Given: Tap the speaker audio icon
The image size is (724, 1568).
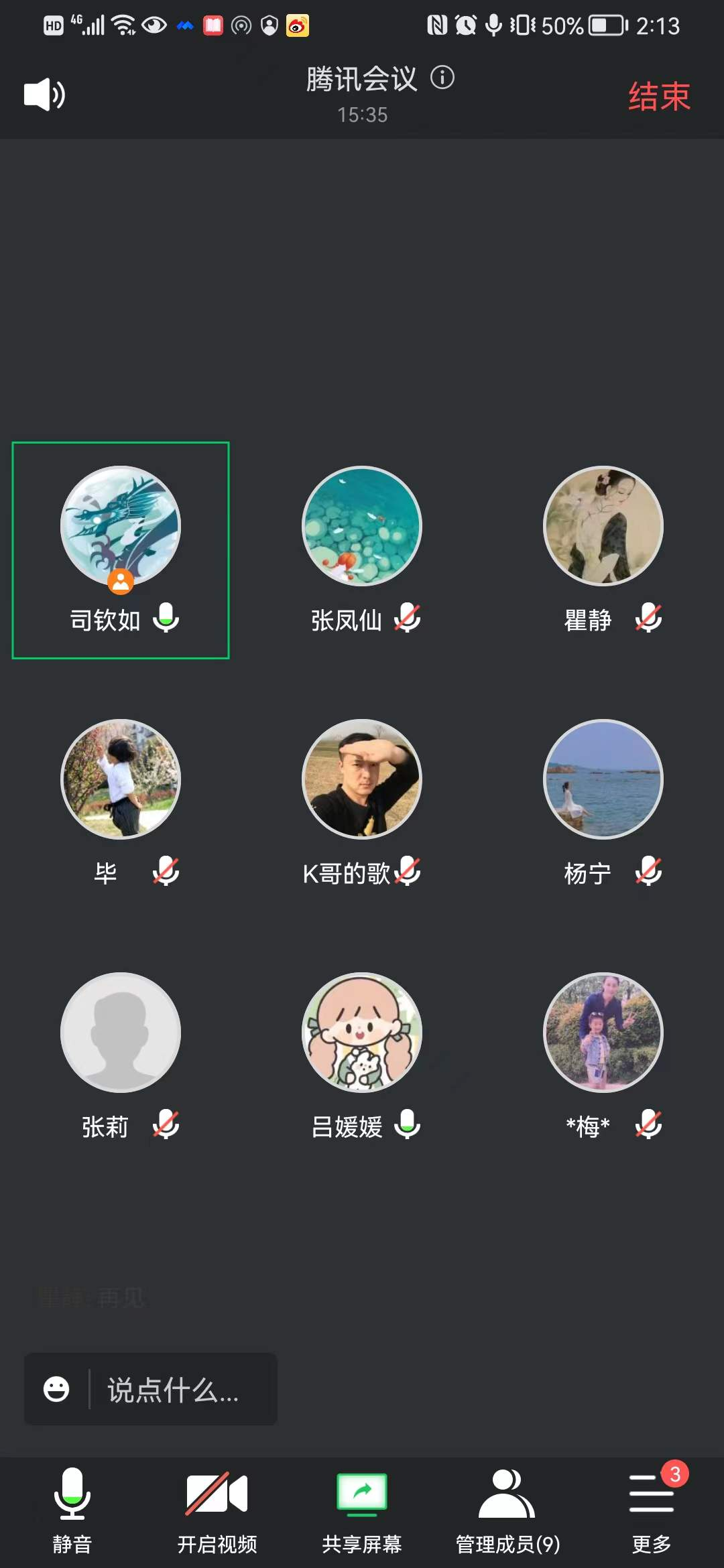Looking at the screenshot, I should (x=44, y=94).
